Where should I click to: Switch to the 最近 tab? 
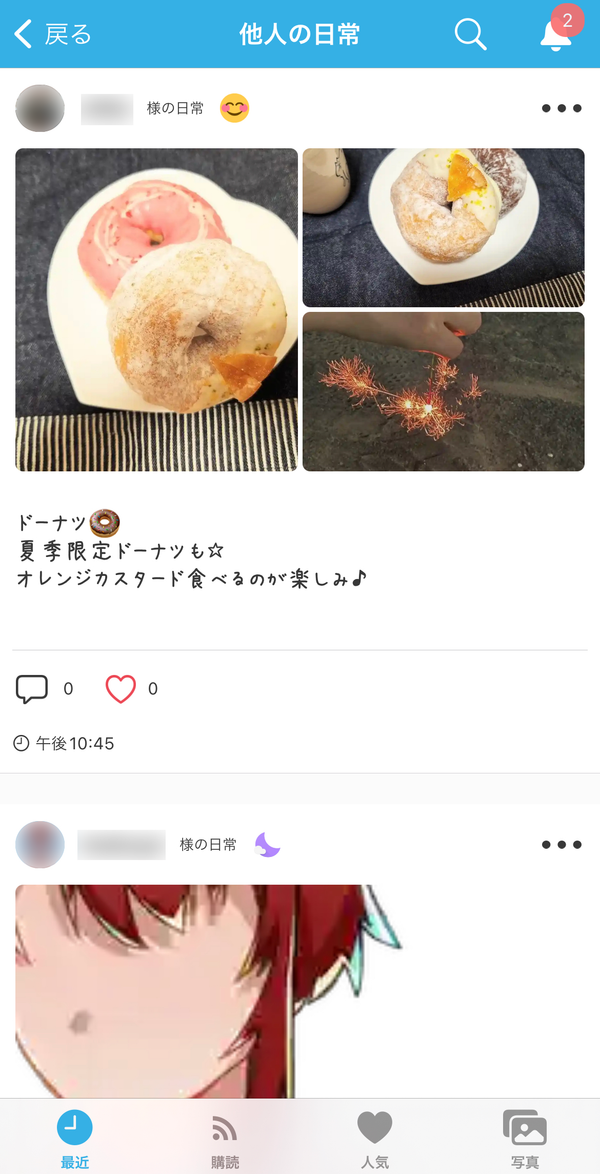click(75, 1139)
